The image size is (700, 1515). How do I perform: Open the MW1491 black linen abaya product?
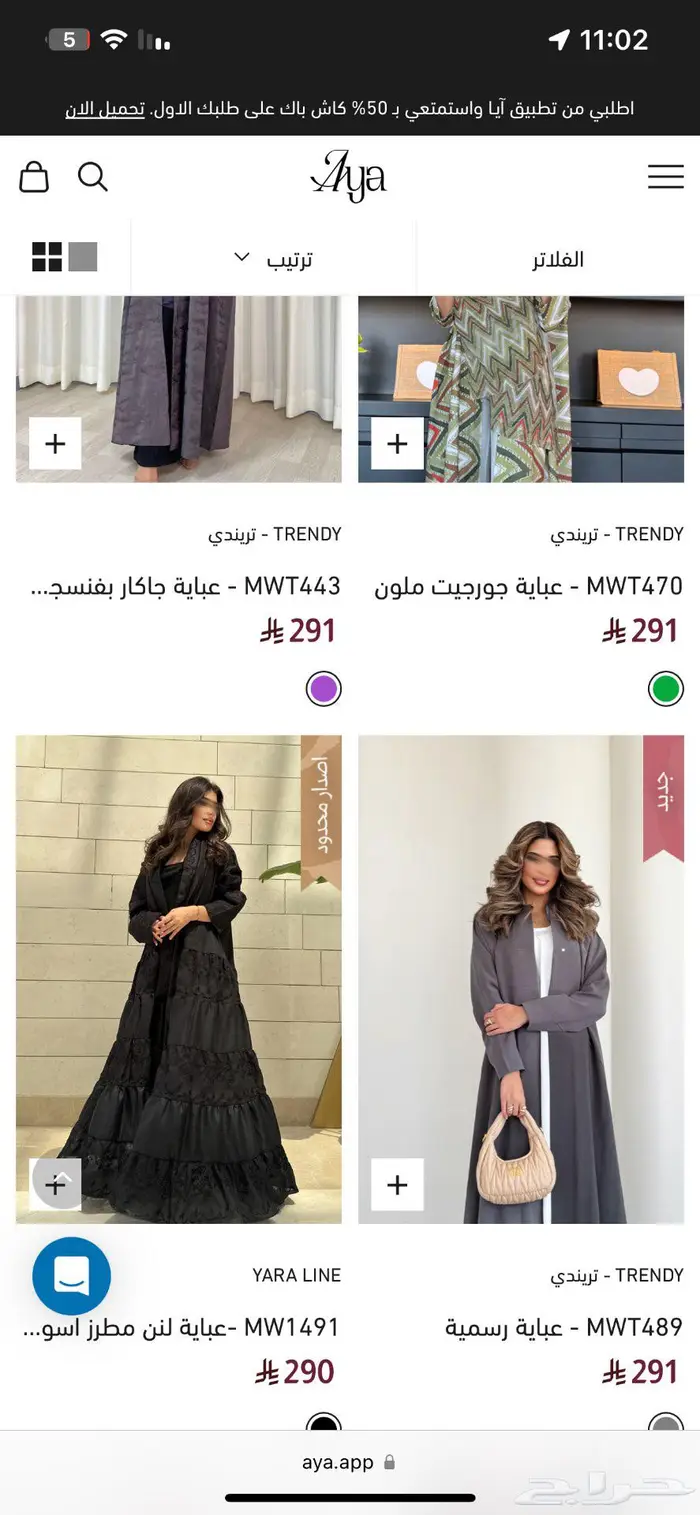(x=180, y=1328)
